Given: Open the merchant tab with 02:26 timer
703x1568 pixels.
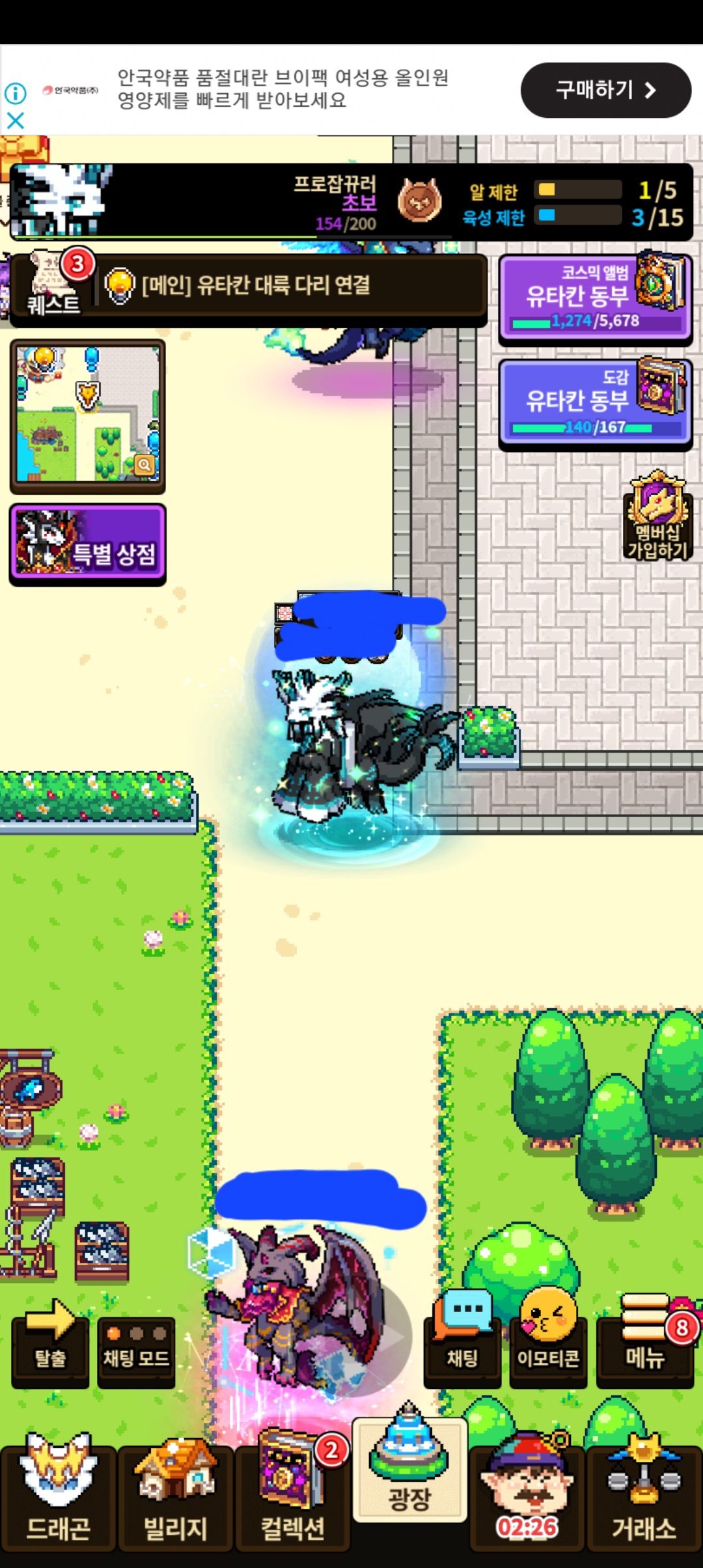Looking at the screenshot, I should (527, 1496).
